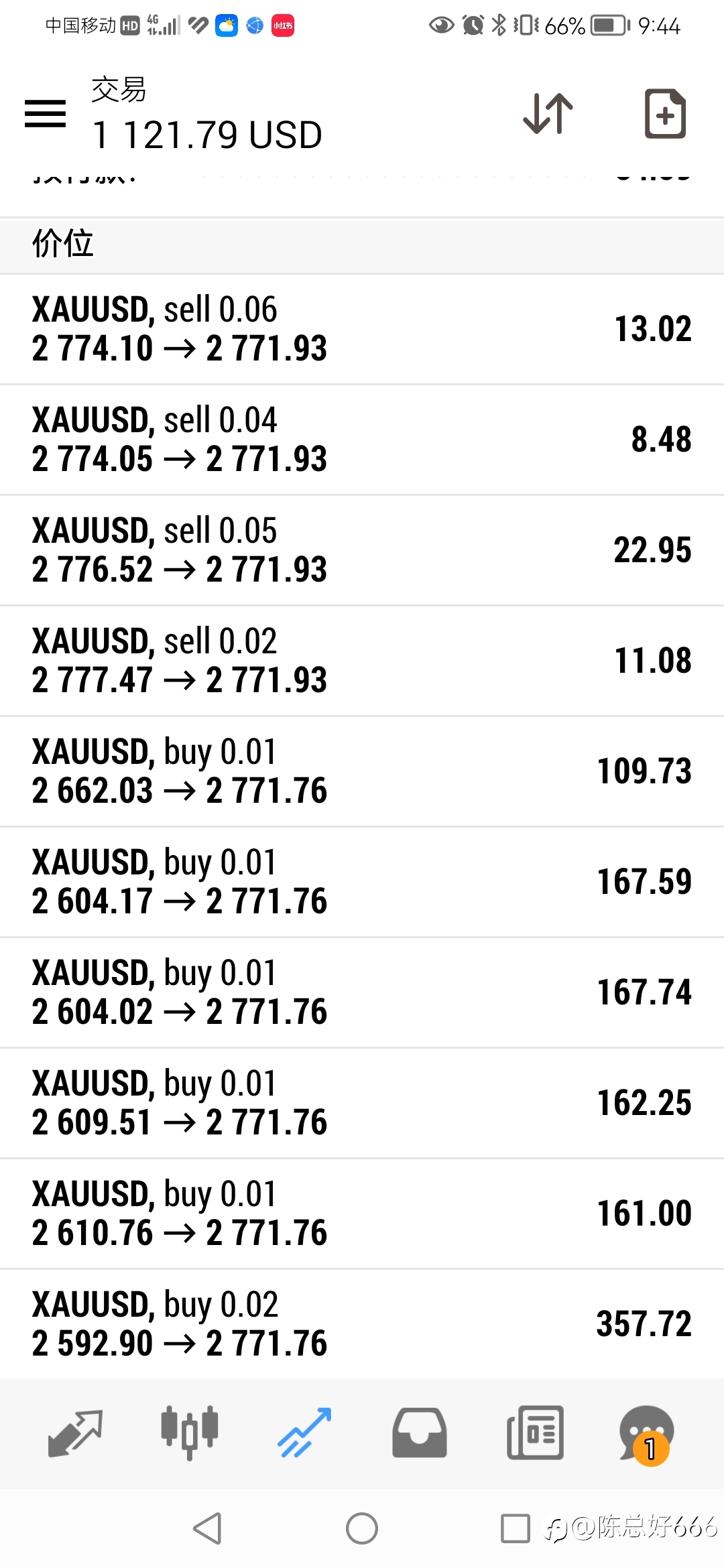Viewport: 724px width, 1568px height.
Task: Create a new order with plus document icon
Action: (x=665, y=113)
